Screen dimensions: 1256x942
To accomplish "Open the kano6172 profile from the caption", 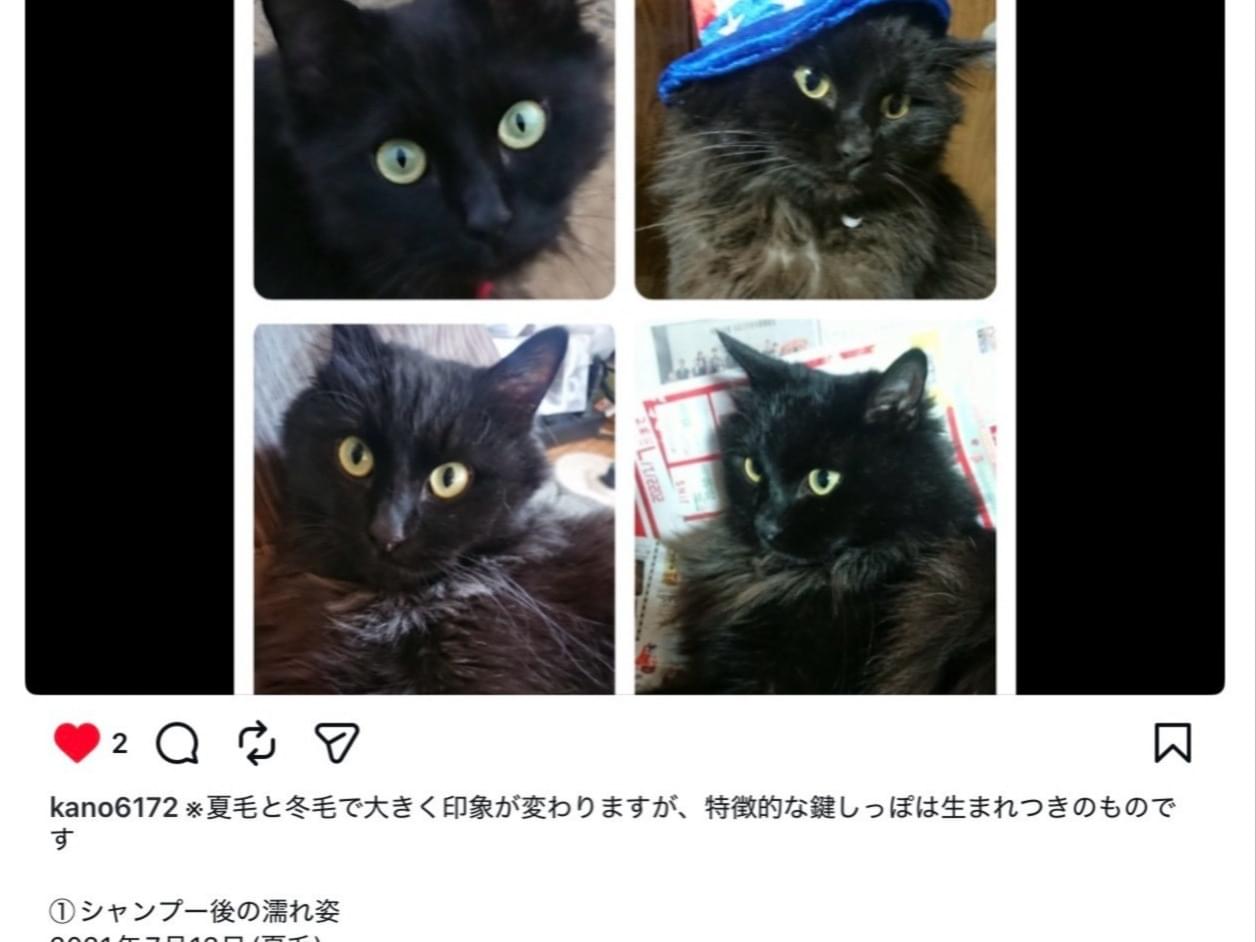I will (113, 808).
